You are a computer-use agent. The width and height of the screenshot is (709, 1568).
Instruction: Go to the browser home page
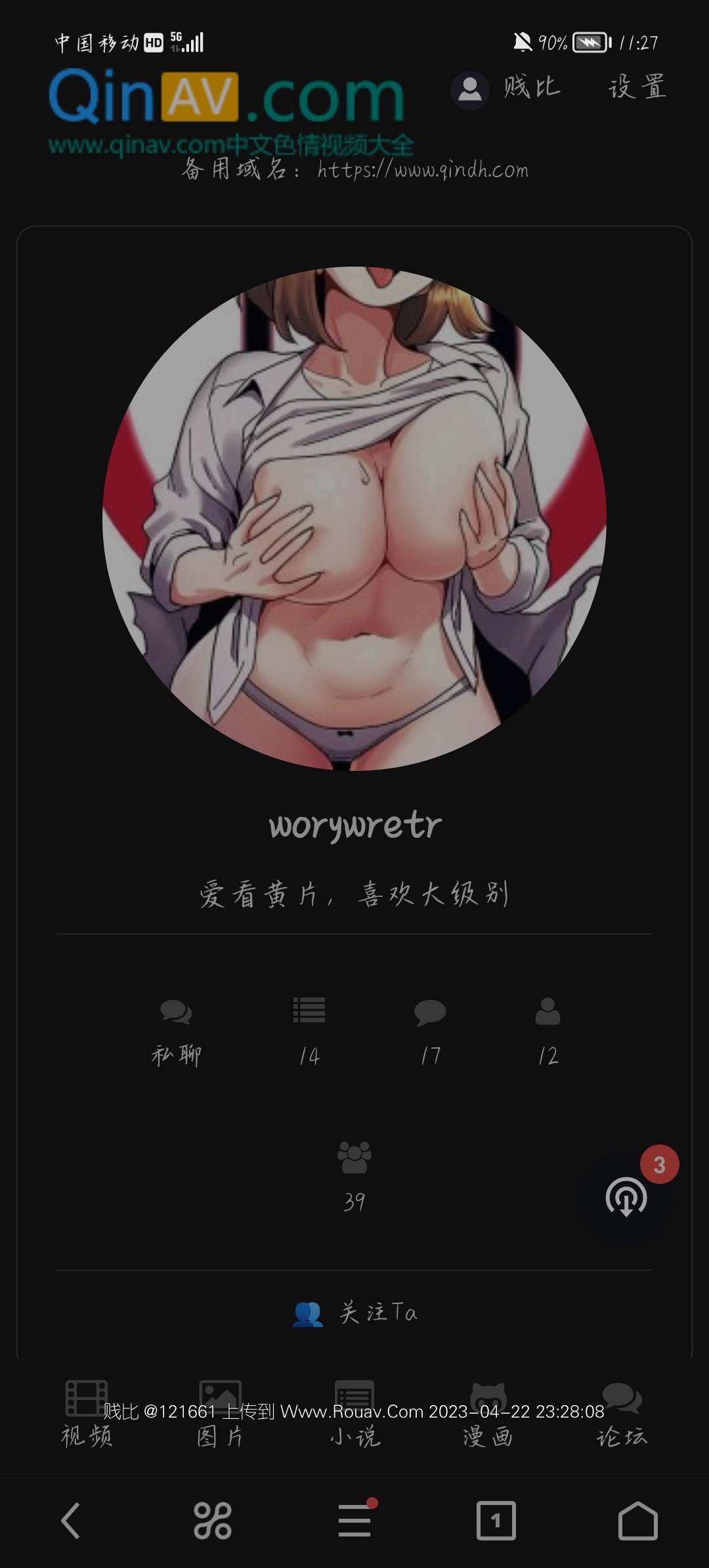(637, 1521)
